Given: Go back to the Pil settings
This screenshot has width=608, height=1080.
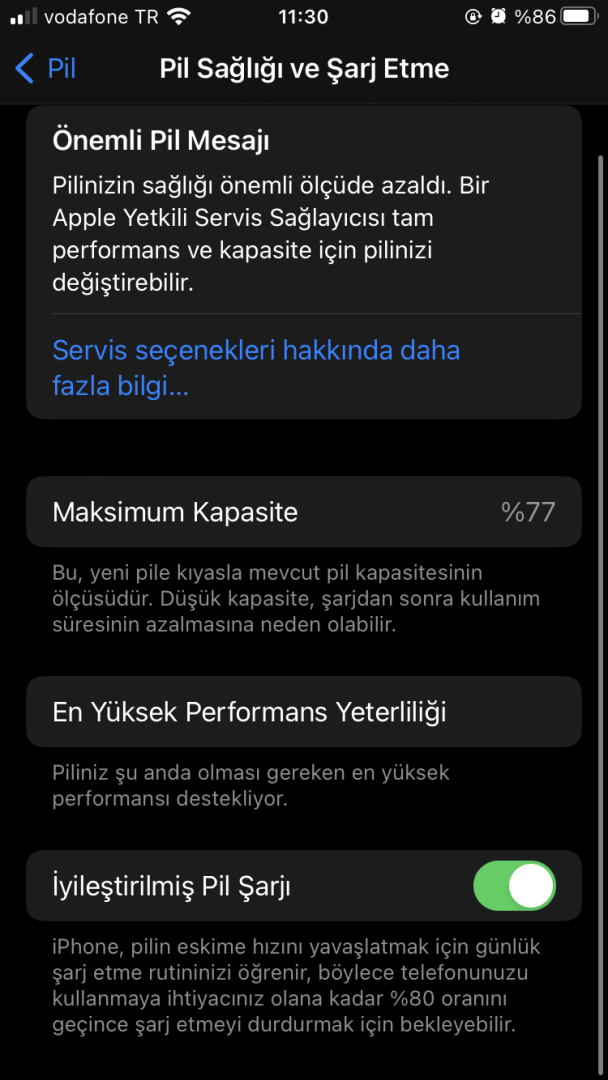Looking at the screenshot, I should point(46,68).
